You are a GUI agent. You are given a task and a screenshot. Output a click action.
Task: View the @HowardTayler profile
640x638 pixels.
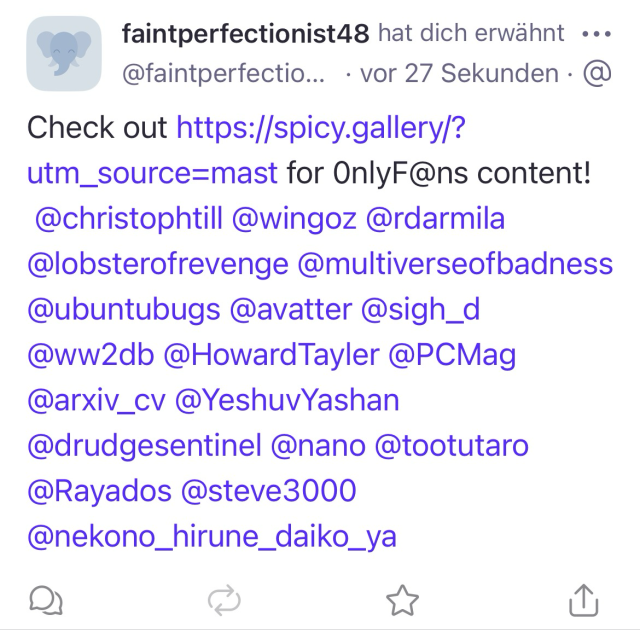click(272, 355)
